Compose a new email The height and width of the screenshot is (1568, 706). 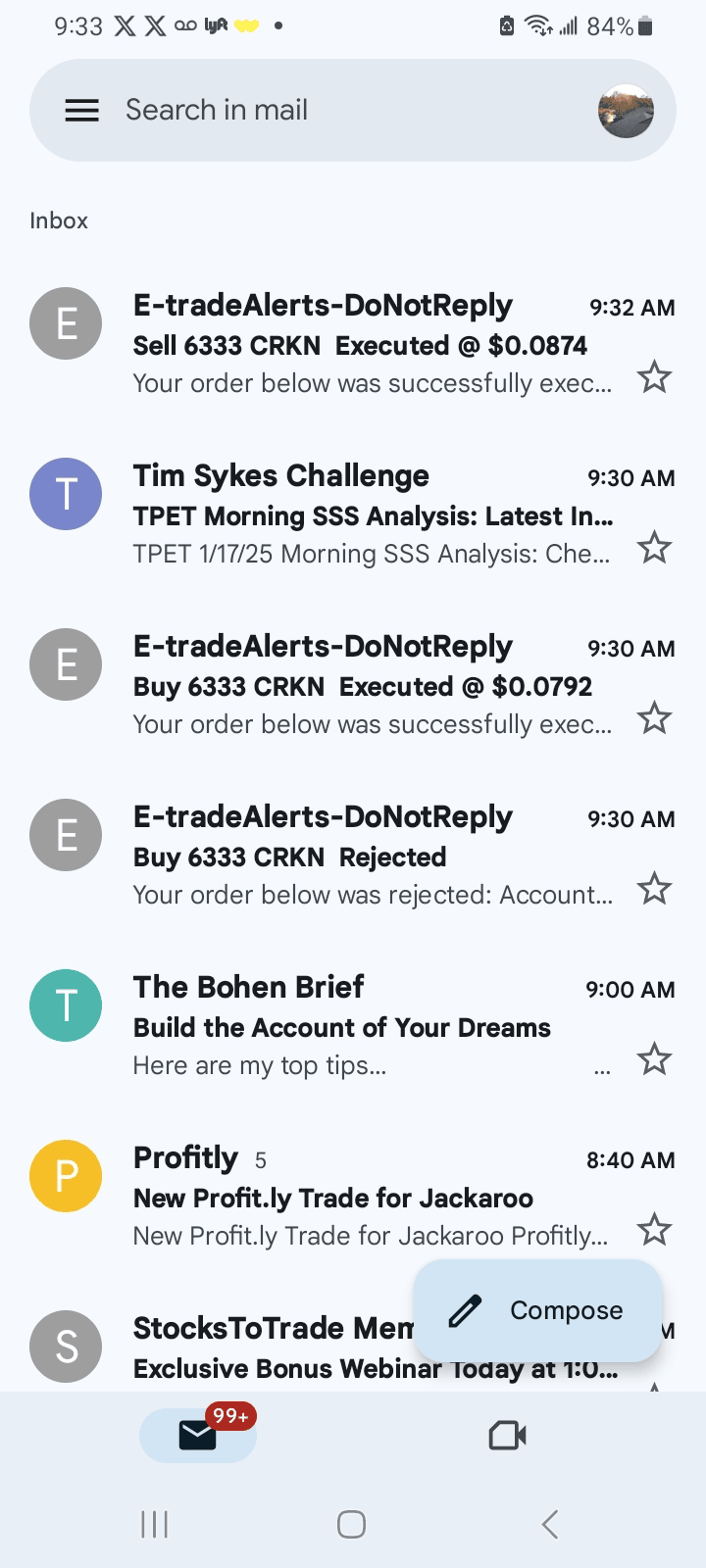click(x=537, y=1310)
